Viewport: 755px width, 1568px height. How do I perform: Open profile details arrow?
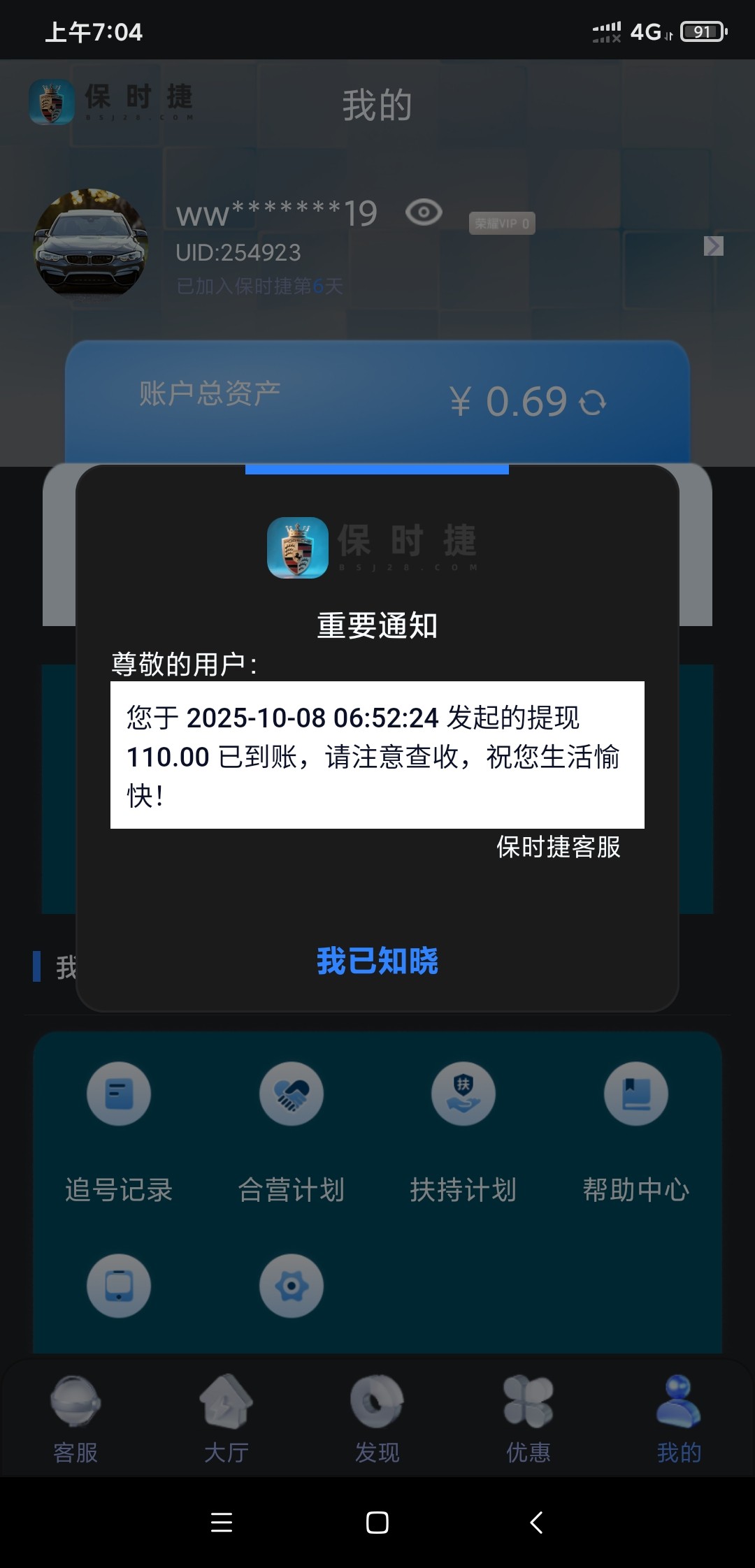pos(713,246)
